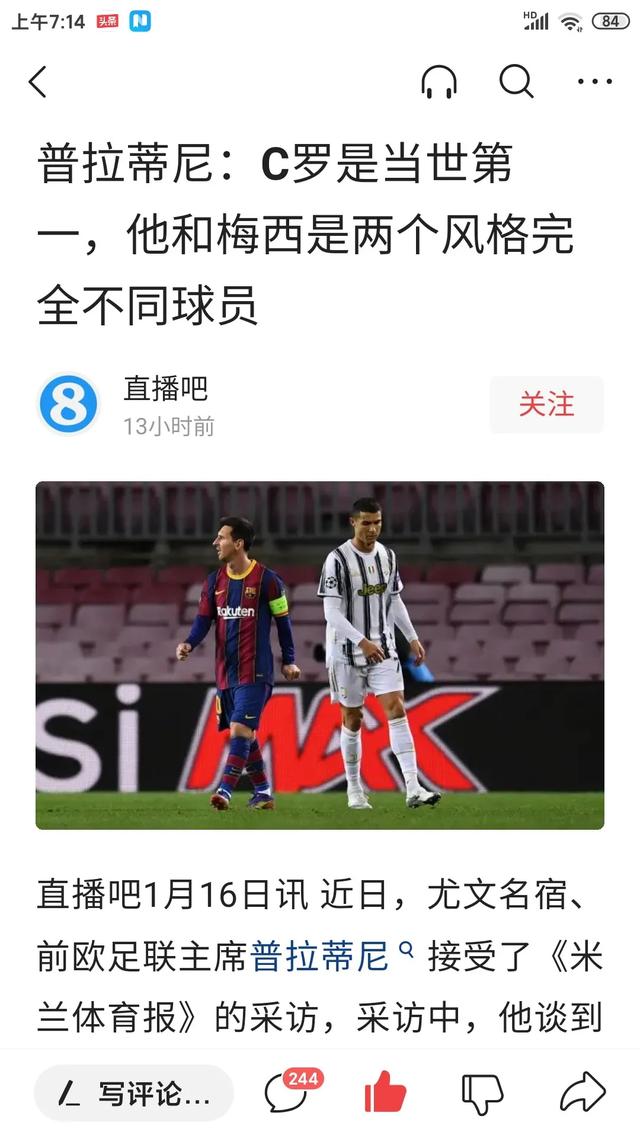The width and height of the screenshot is (640, 1138).
Task: Dislike this article with thumbs-down
Action: [x=483, y=1093]
